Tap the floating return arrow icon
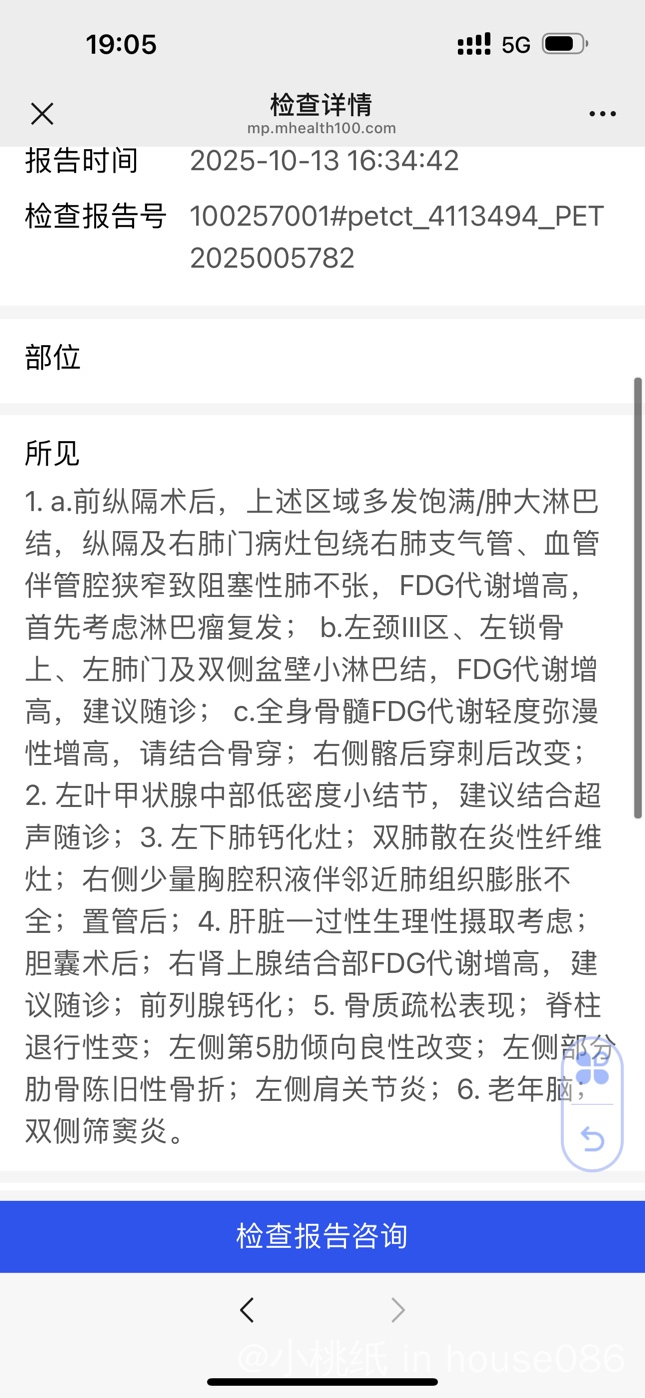 pyautogui.click(x=592, y=1138)
